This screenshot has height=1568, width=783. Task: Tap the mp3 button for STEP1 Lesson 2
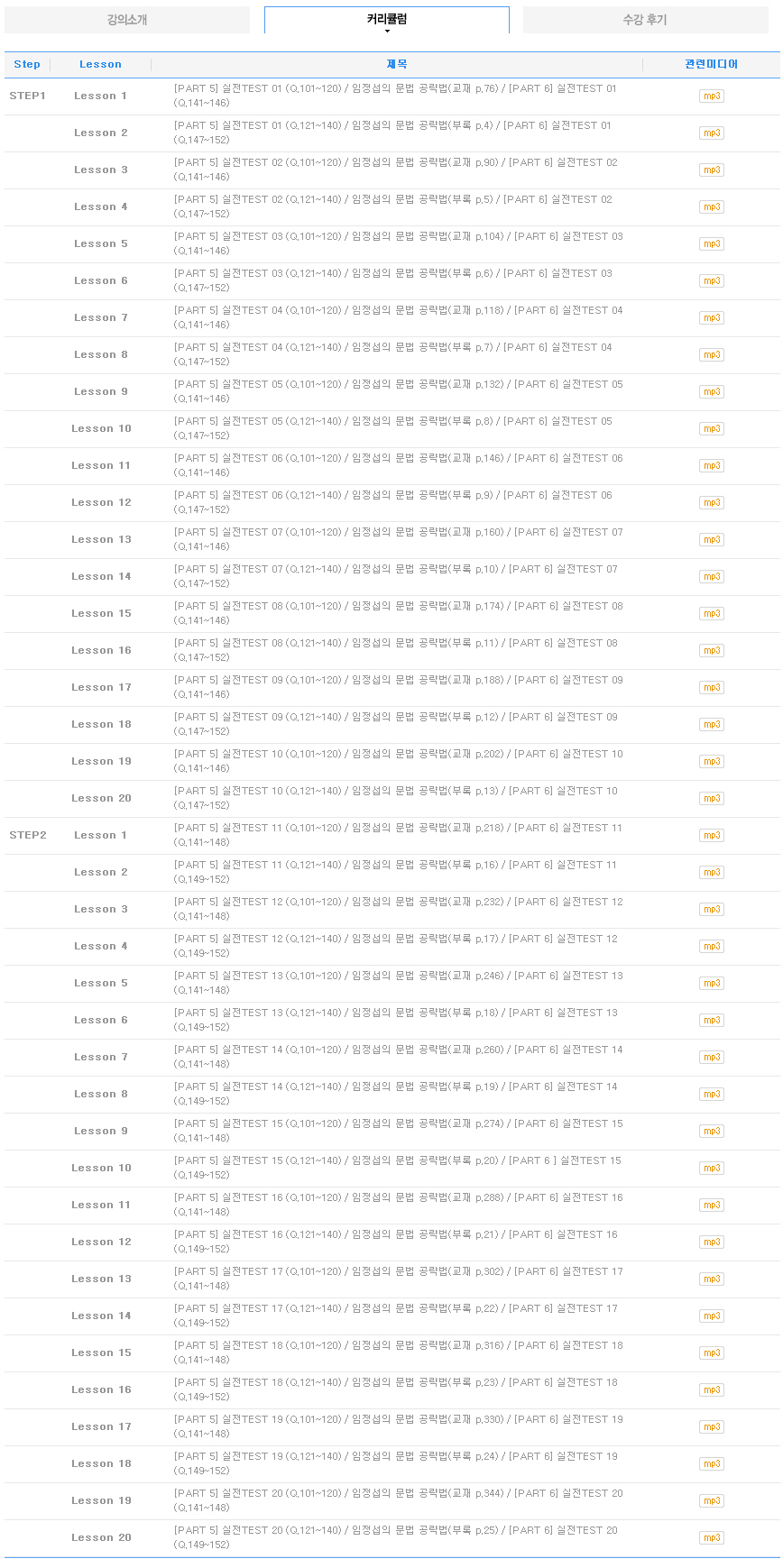[711, 133]
